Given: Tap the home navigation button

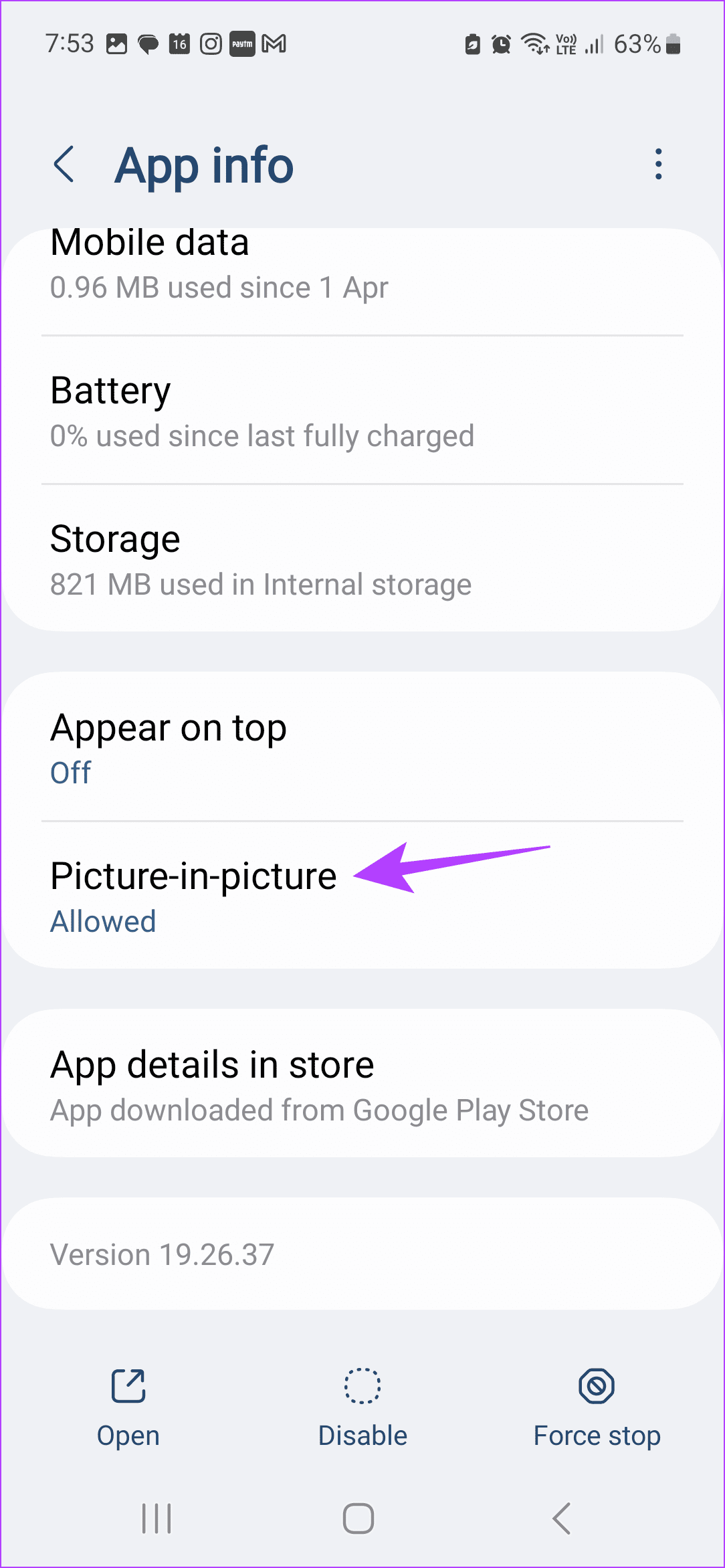Looking at the screenshot, I should point(357,1518).
